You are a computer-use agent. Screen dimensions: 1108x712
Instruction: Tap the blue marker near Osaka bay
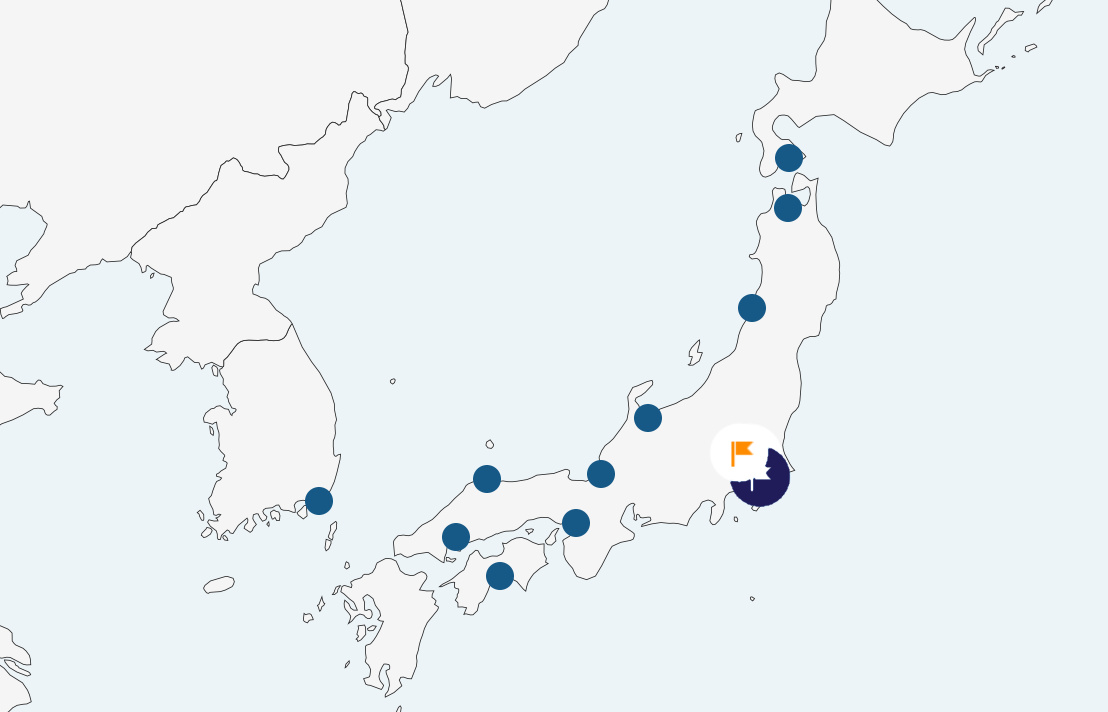pos(576,523)
